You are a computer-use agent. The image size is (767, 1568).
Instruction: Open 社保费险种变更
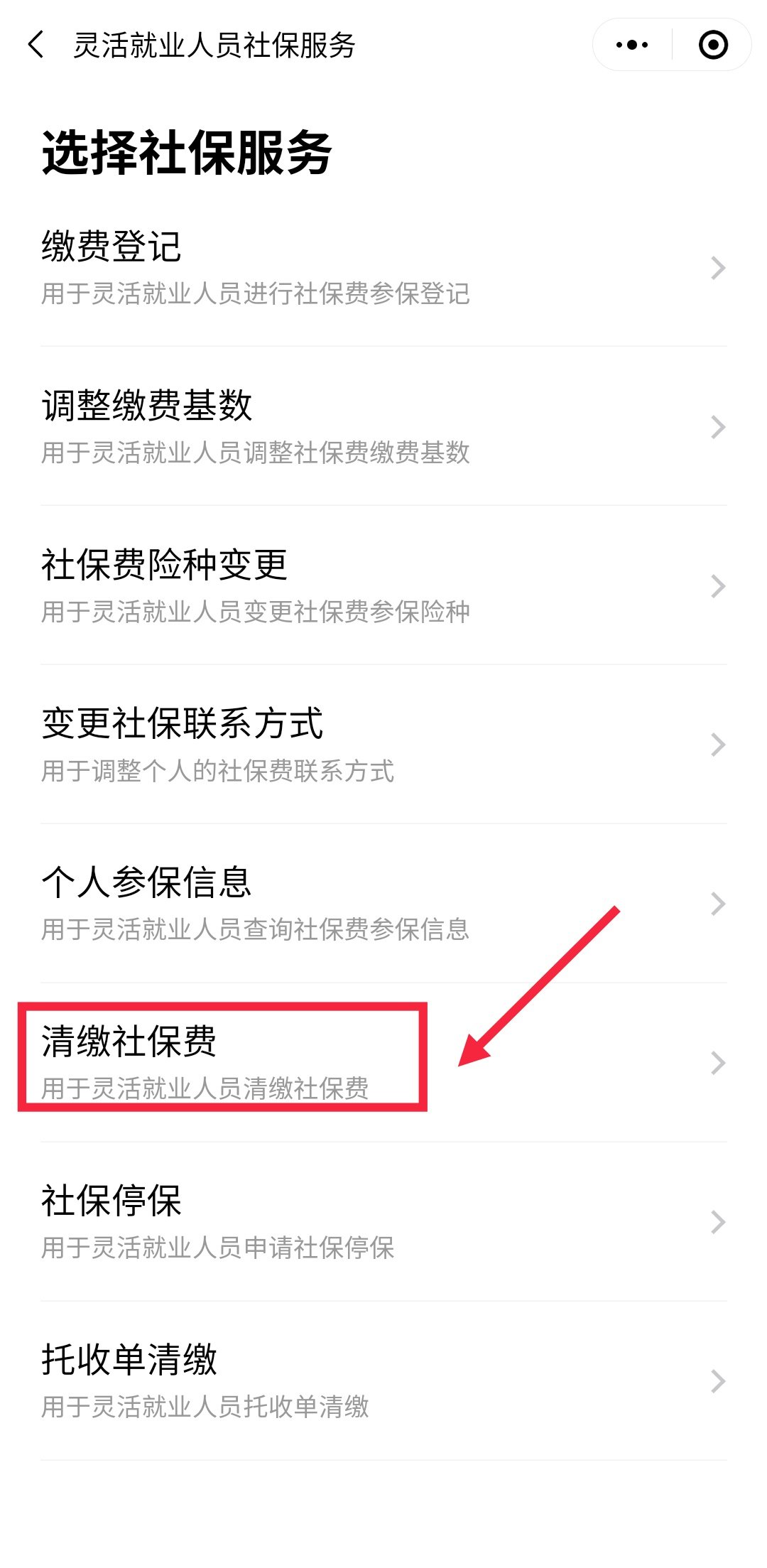tap(383, 585)
